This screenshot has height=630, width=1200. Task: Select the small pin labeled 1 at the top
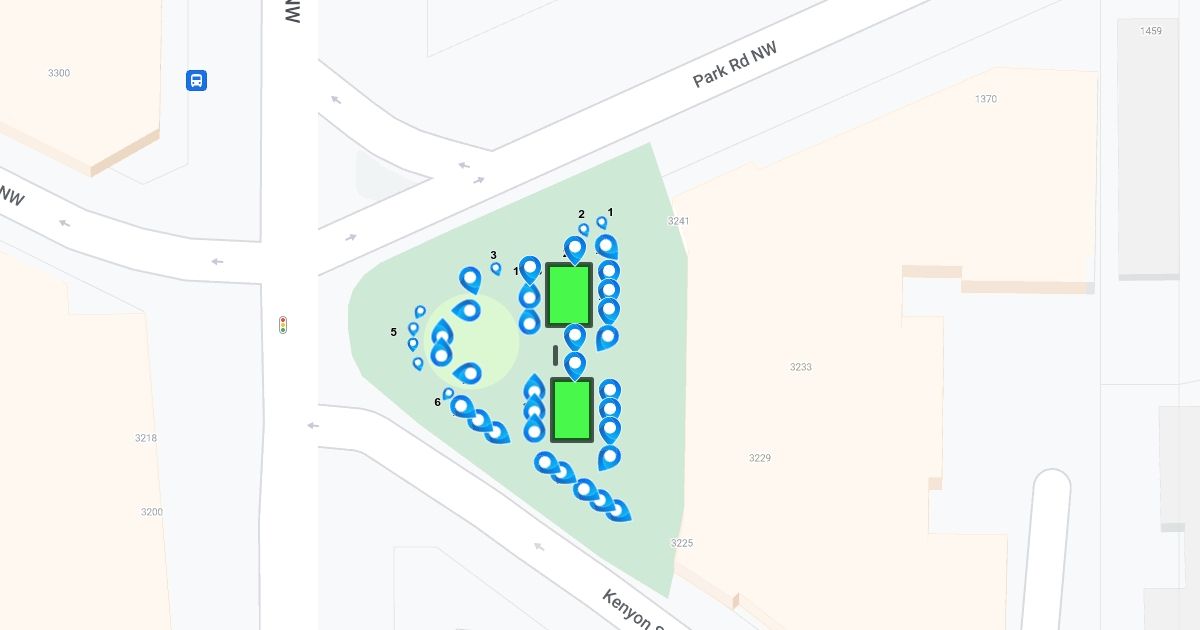[602, 223]
